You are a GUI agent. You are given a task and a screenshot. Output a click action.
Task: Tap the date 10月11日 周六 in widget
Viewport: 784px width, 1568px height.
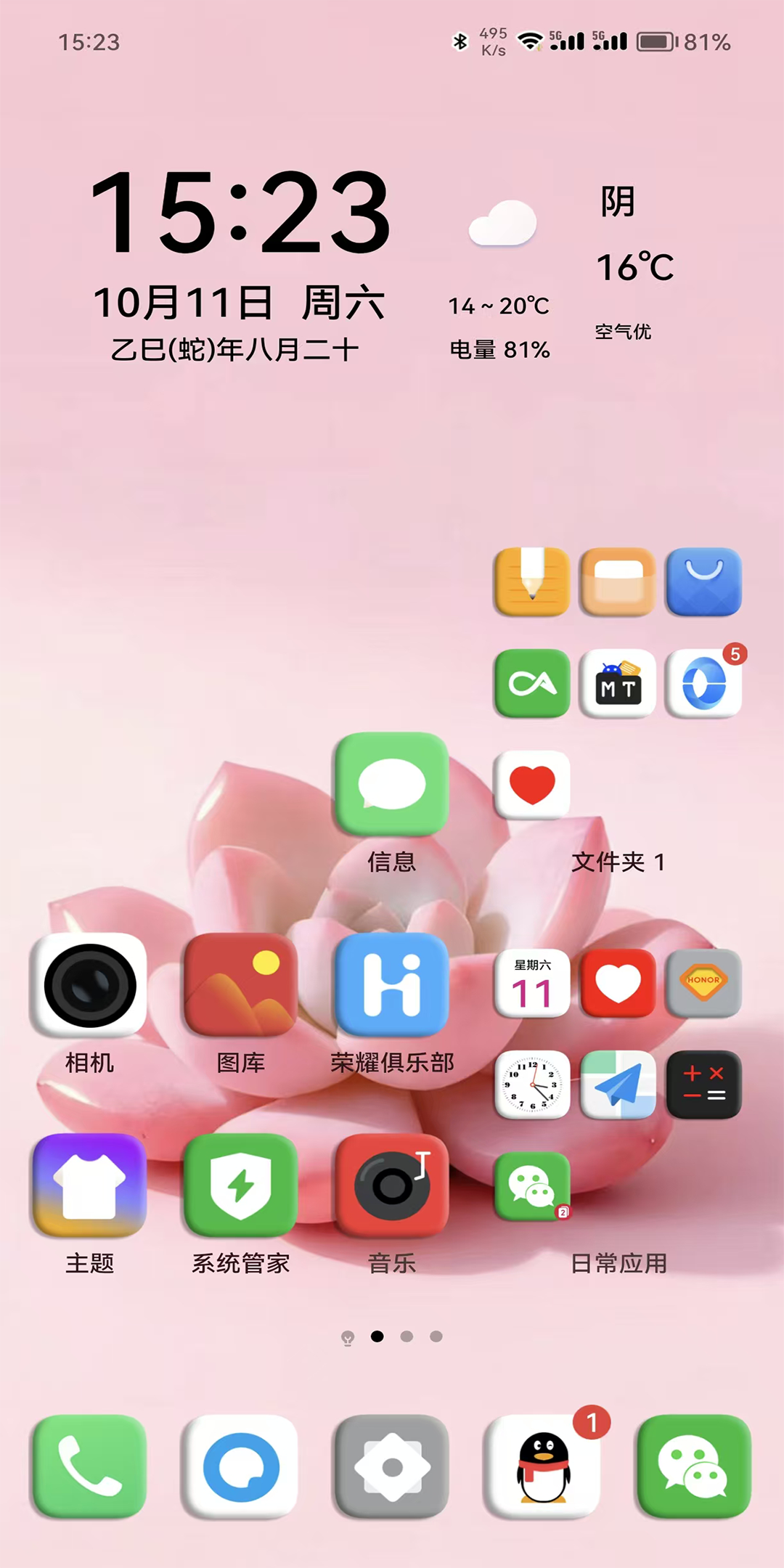(x=239, y=303)
